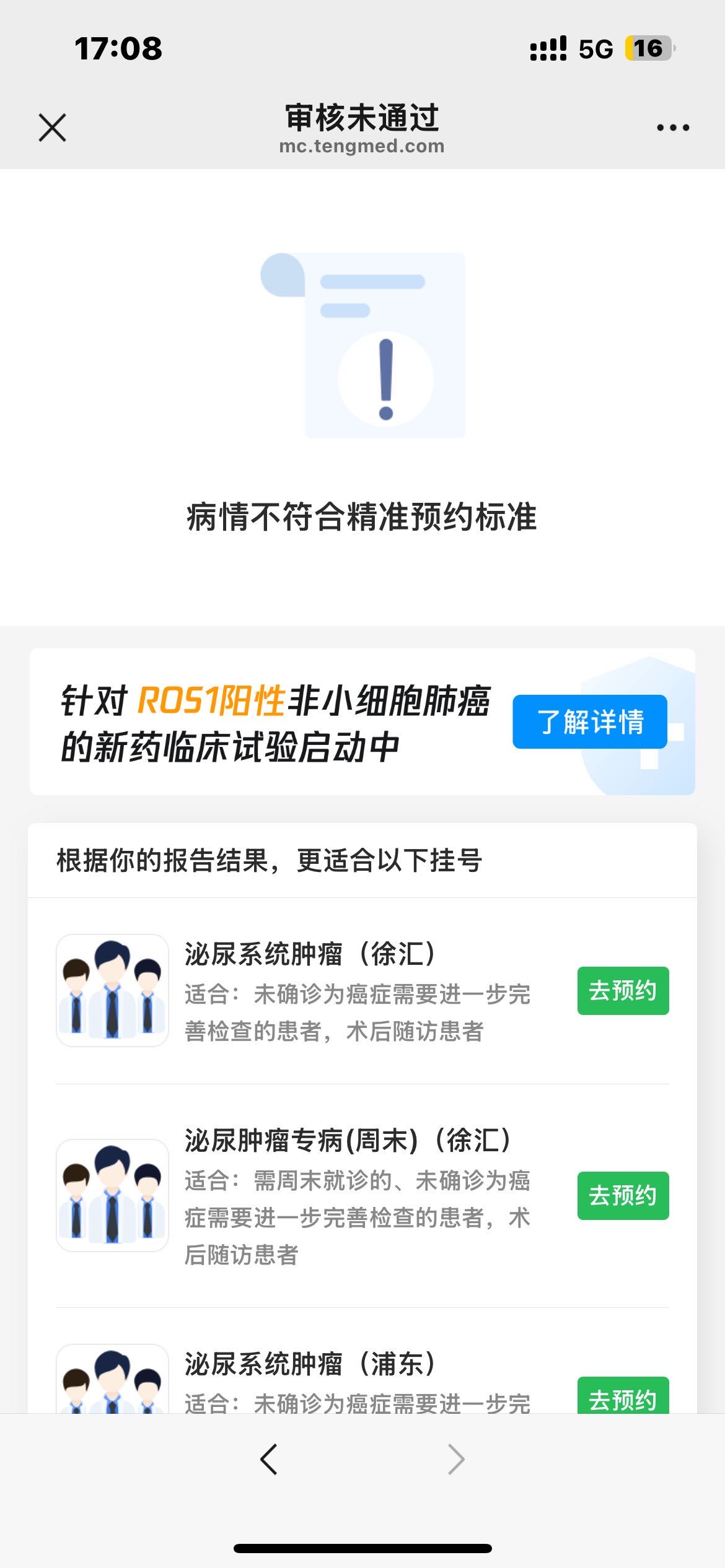Close the 审核未通过 web page

52,128
